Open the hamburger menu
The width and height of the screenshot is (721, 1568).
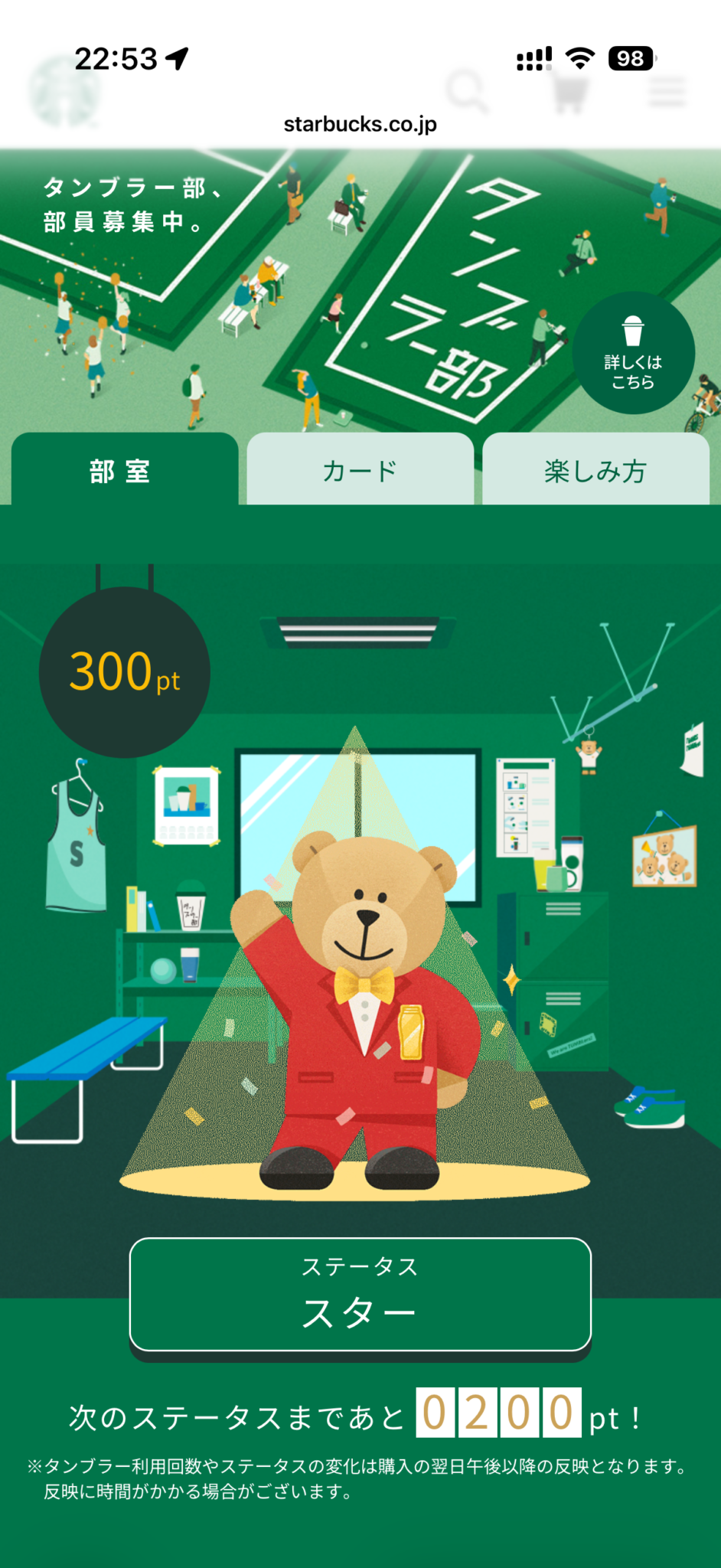pyautogui.click(x=667, y=92)
